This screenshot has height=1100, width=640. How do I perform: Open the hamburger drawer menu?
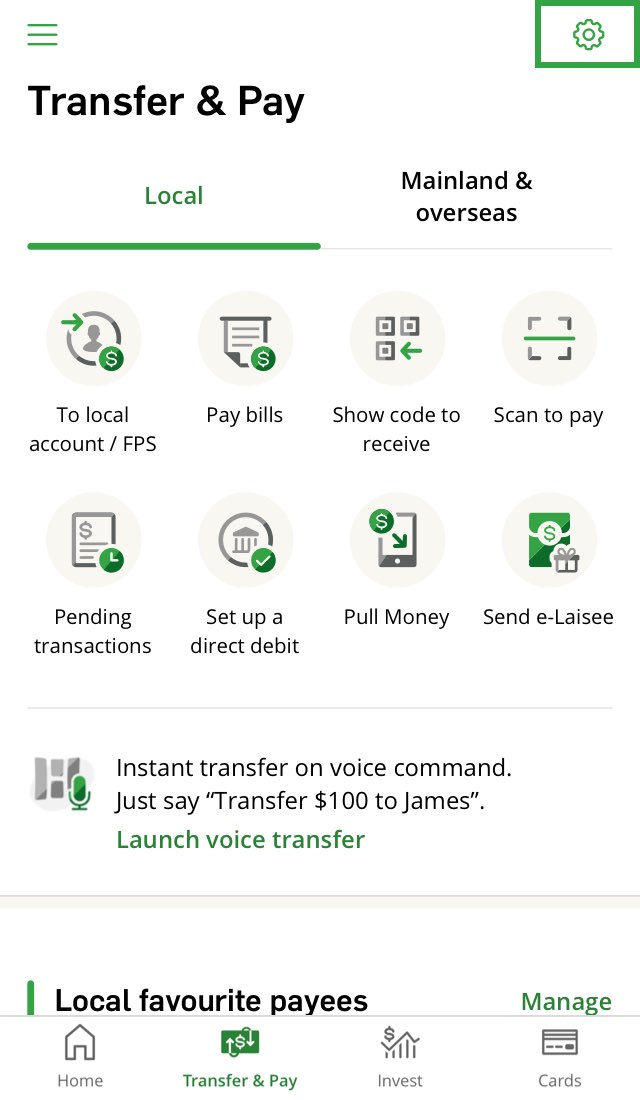[x=42, y=34]
